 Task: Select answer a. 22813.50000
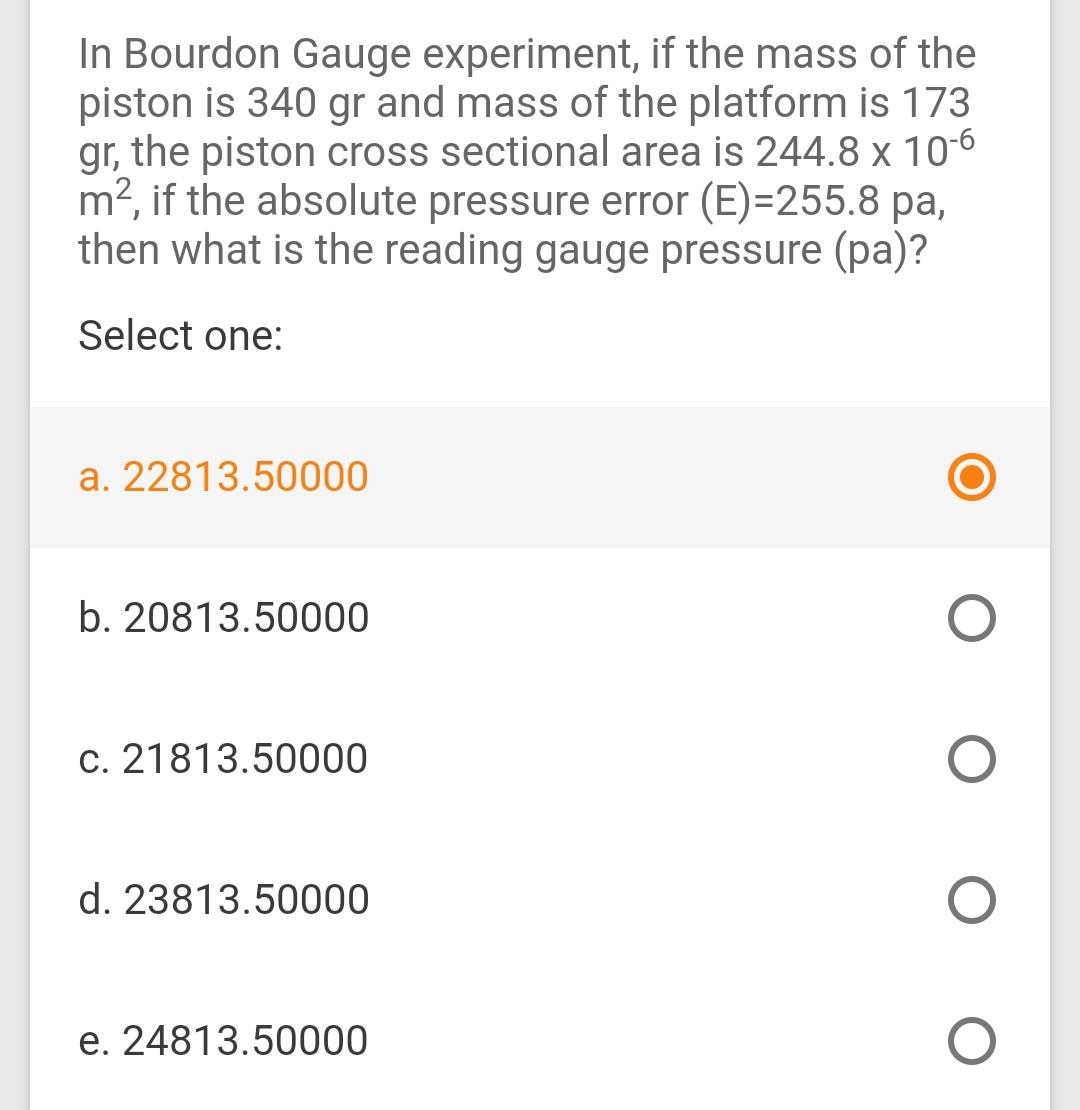pyautogui.click(x=972, y=479)
